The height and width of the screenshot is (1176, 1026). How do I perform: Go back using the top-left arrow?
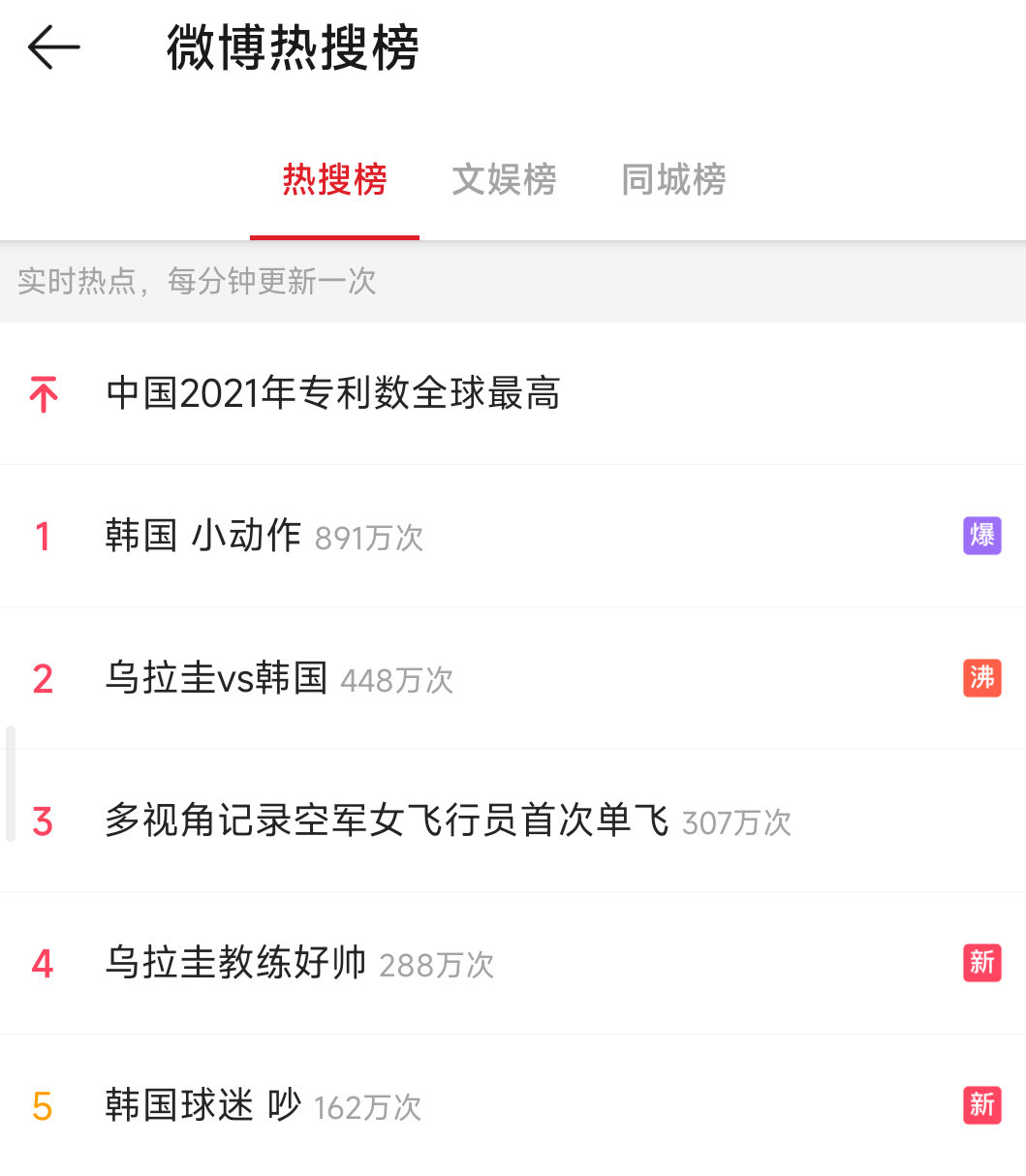point(53,46)
